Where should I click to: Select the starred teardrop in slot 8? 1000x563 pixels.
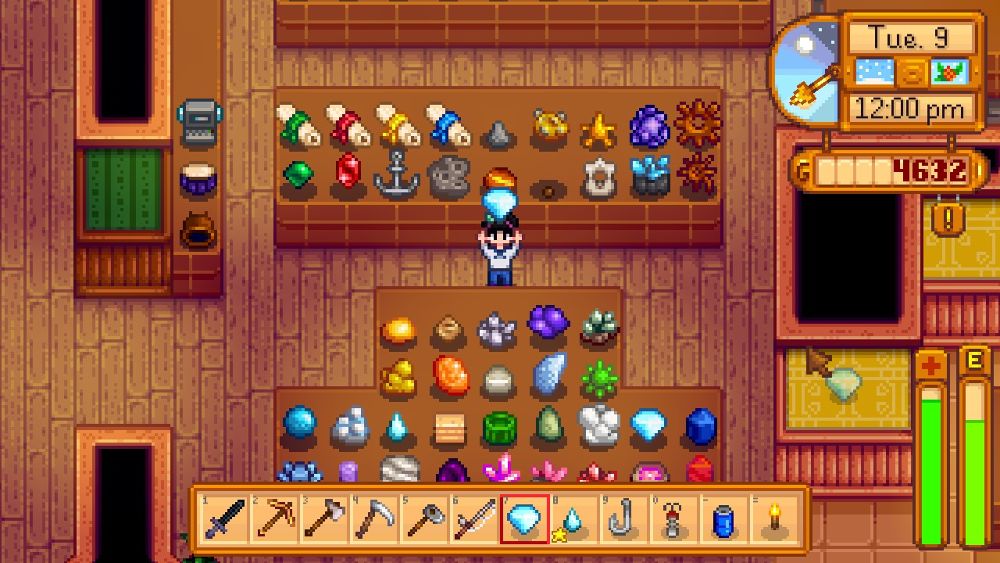pyautogui.click(x=573, y=519)
